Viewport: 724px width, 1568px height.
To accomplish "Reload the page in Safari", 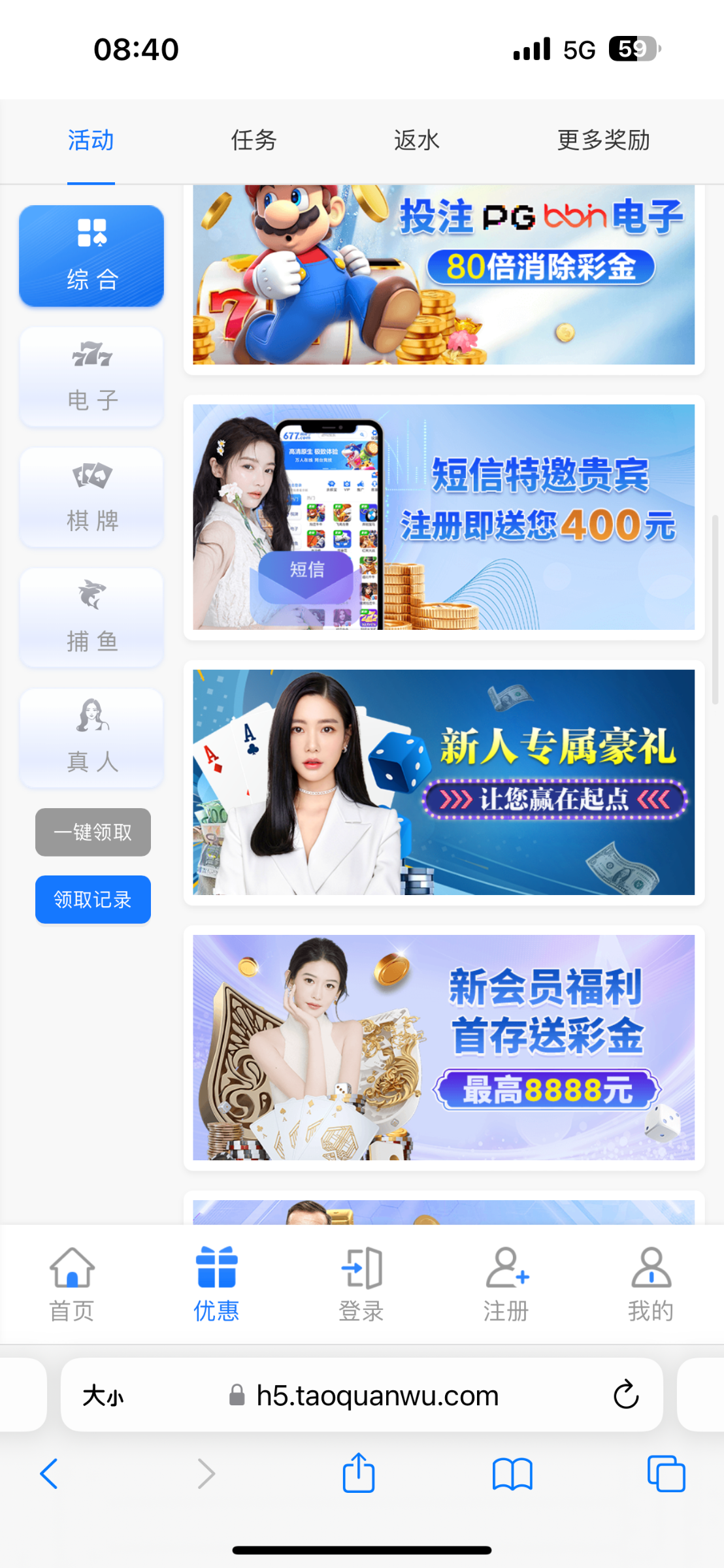I will (625, 1395).
